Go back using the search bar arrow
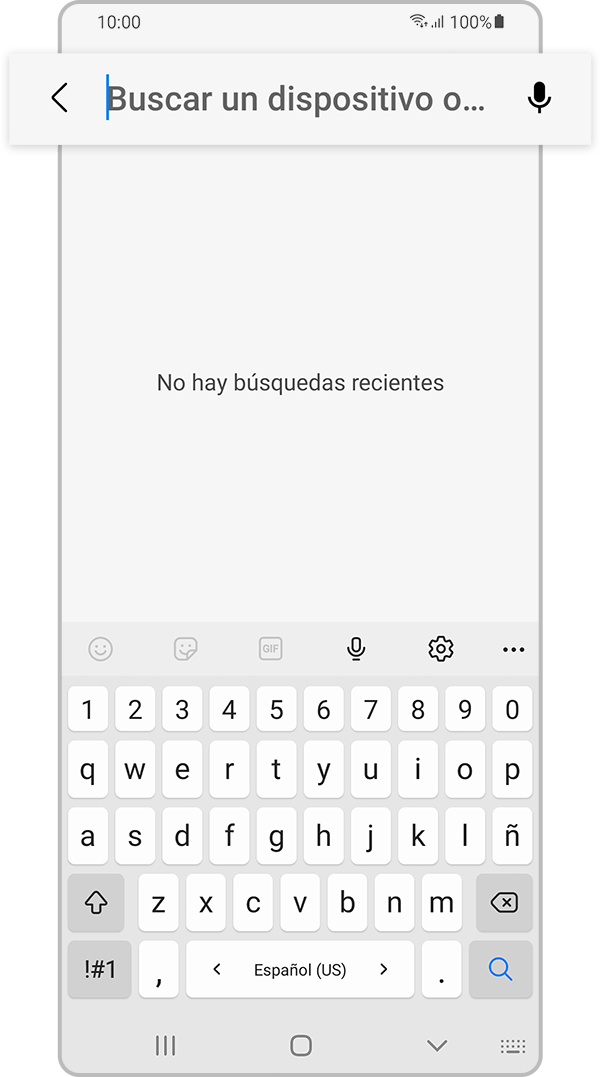 [x=60, y=98]
